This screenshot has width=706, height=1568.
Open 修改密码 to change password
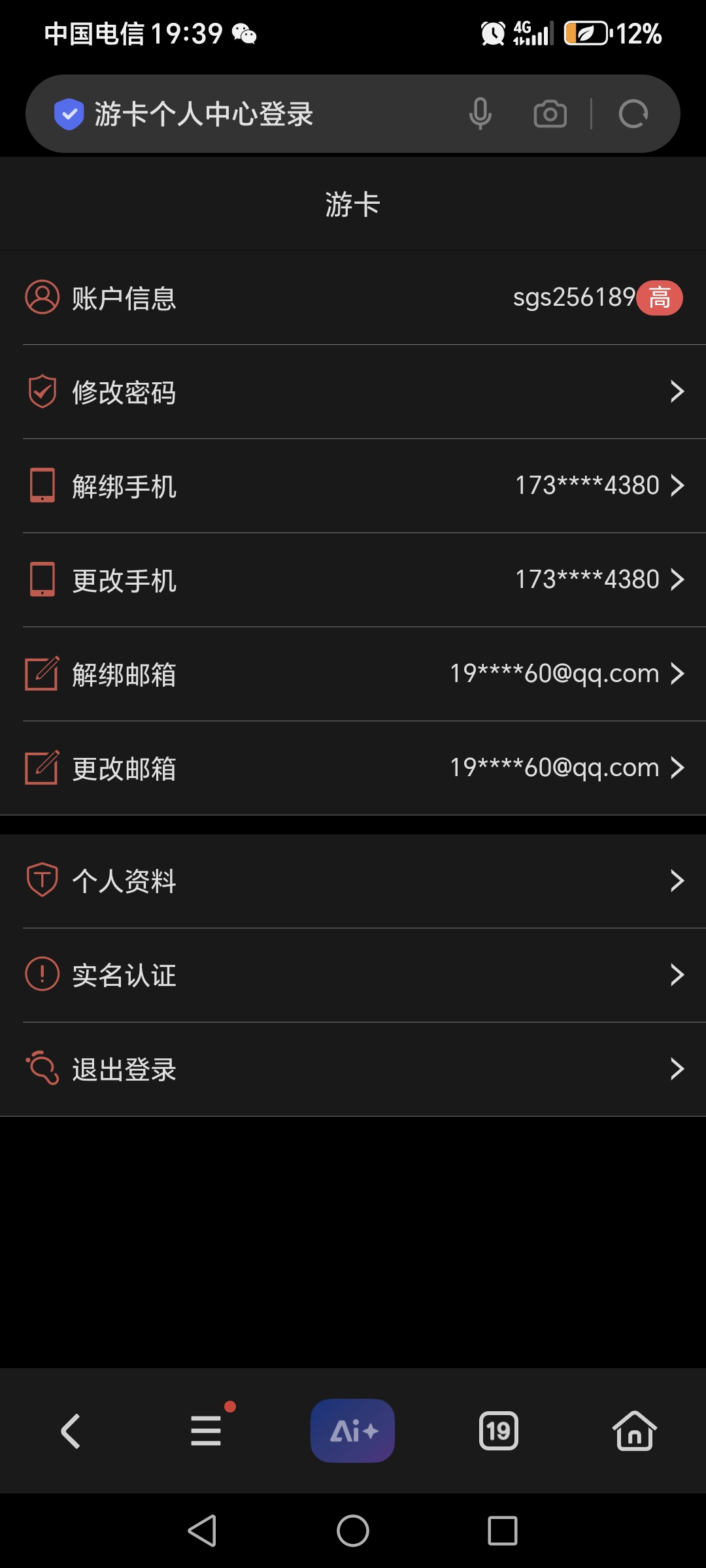tap(353, 392)
